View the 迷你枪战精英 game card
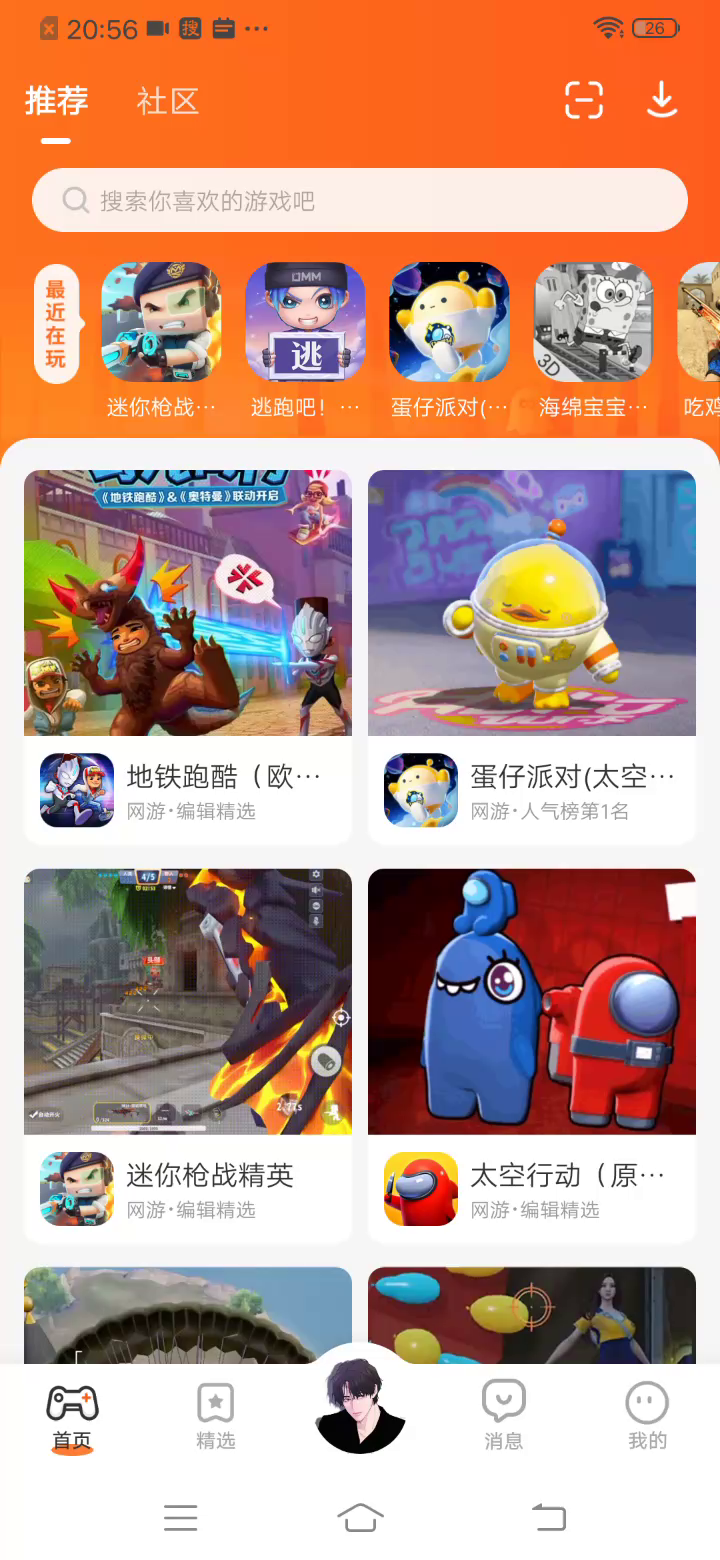Viewport: 720px width, 1560px height. click(188, 1055)
